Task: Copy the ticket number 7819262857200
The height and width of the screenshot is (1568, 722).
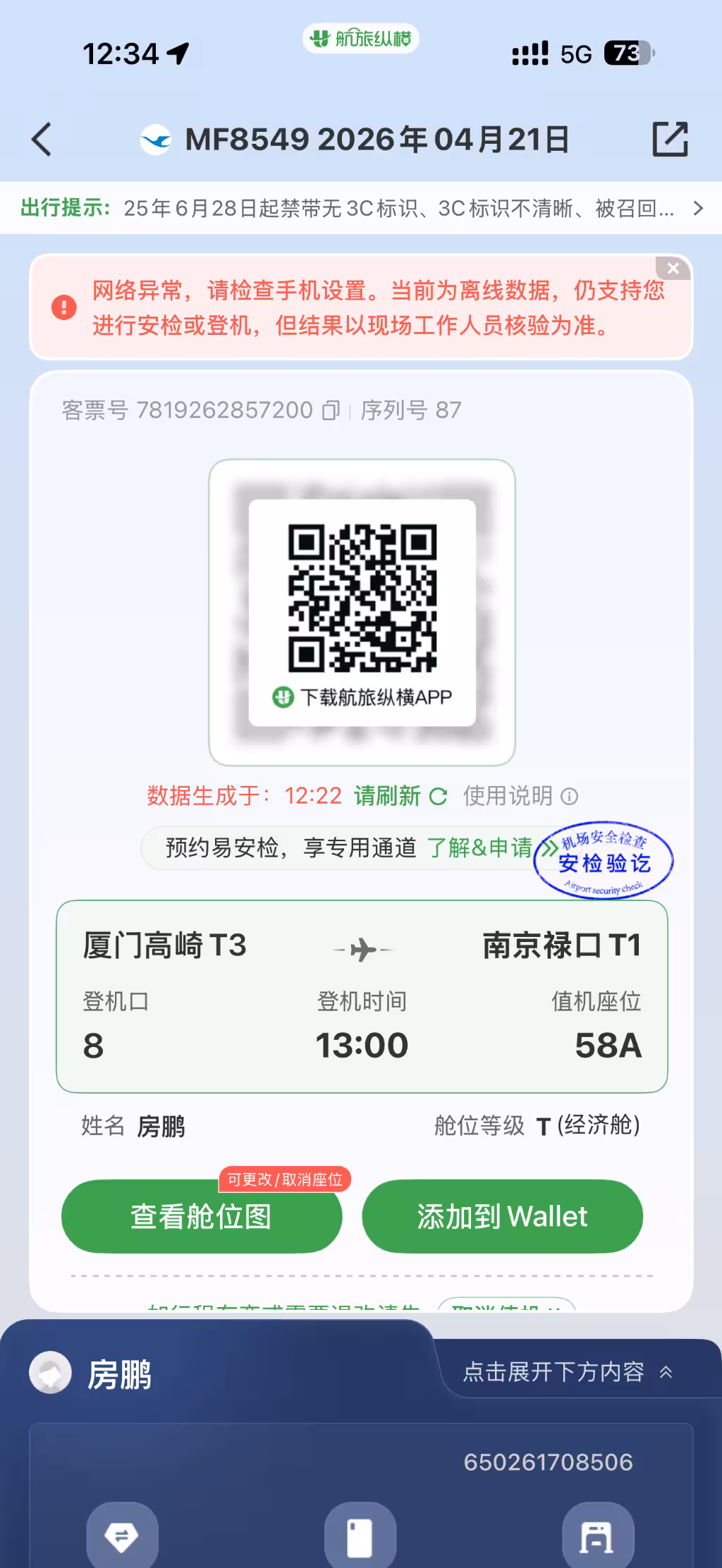Action: point(331,410)
